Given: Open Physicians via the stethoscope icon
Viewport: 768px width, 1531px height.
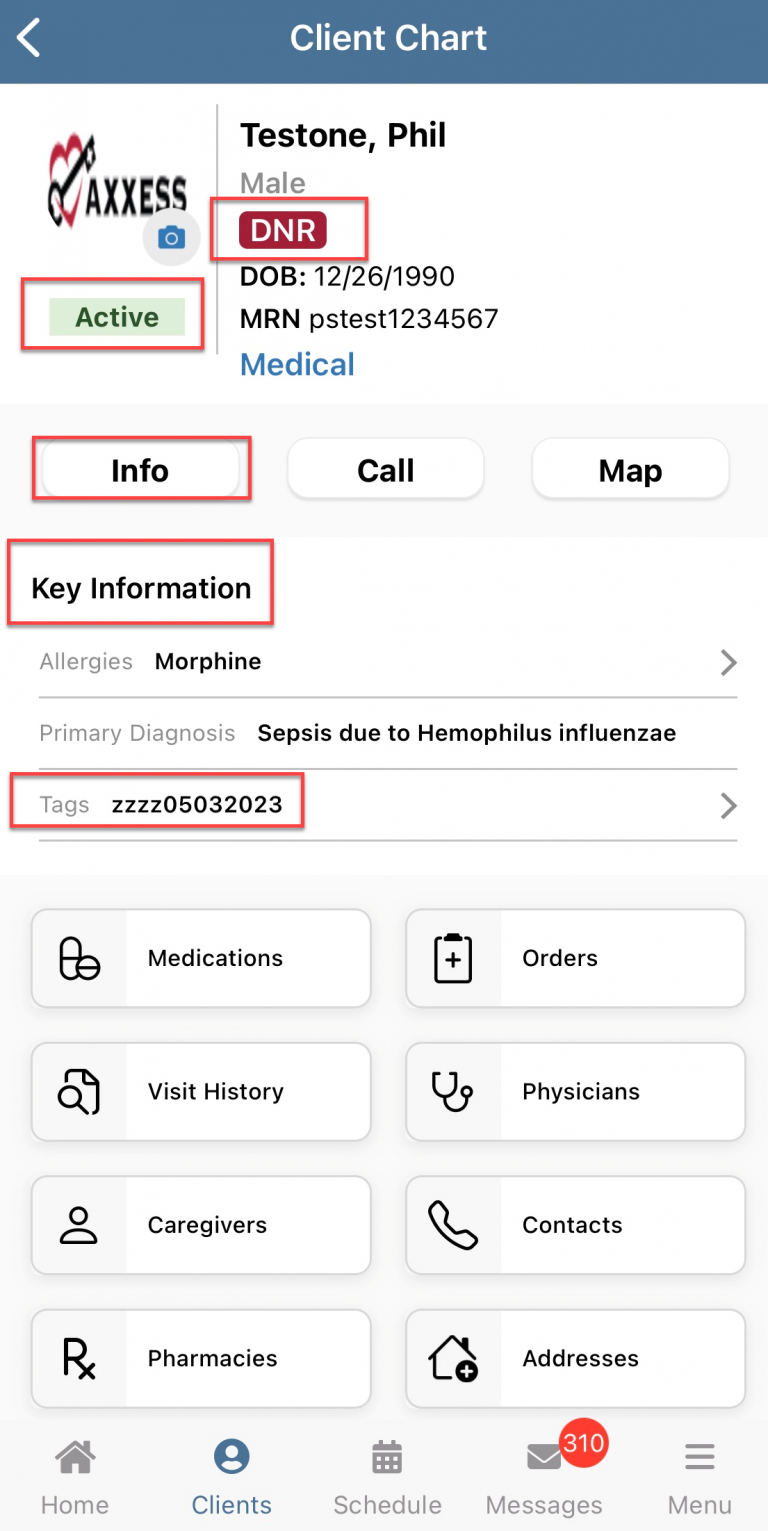Looking at the screenshot, I should tap(452, 1091).
